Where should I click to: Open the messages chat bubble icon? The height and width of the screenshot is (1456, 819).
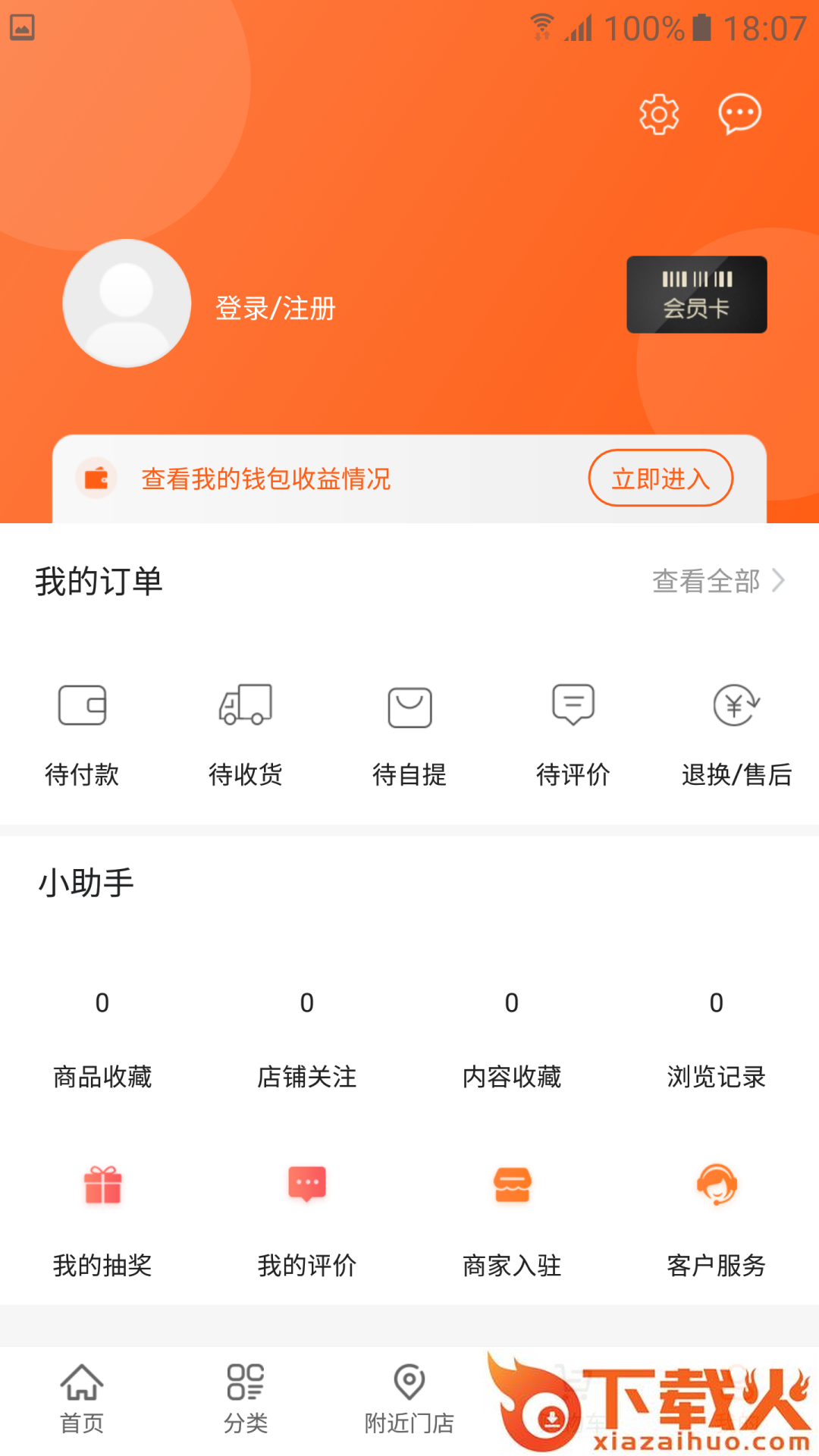point(739,115)
